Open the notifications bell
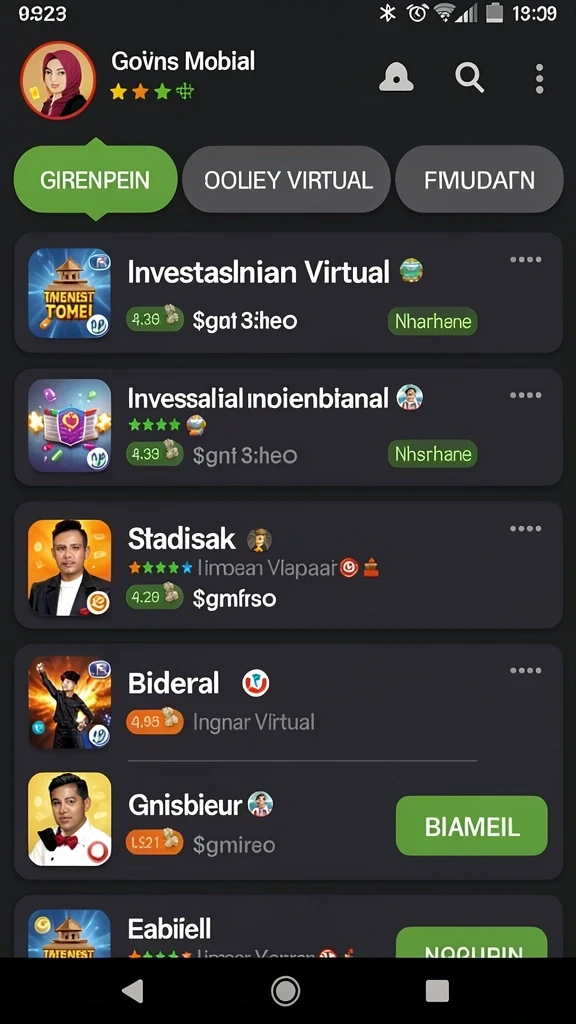576x1024 pixels. tap(396, 78)
